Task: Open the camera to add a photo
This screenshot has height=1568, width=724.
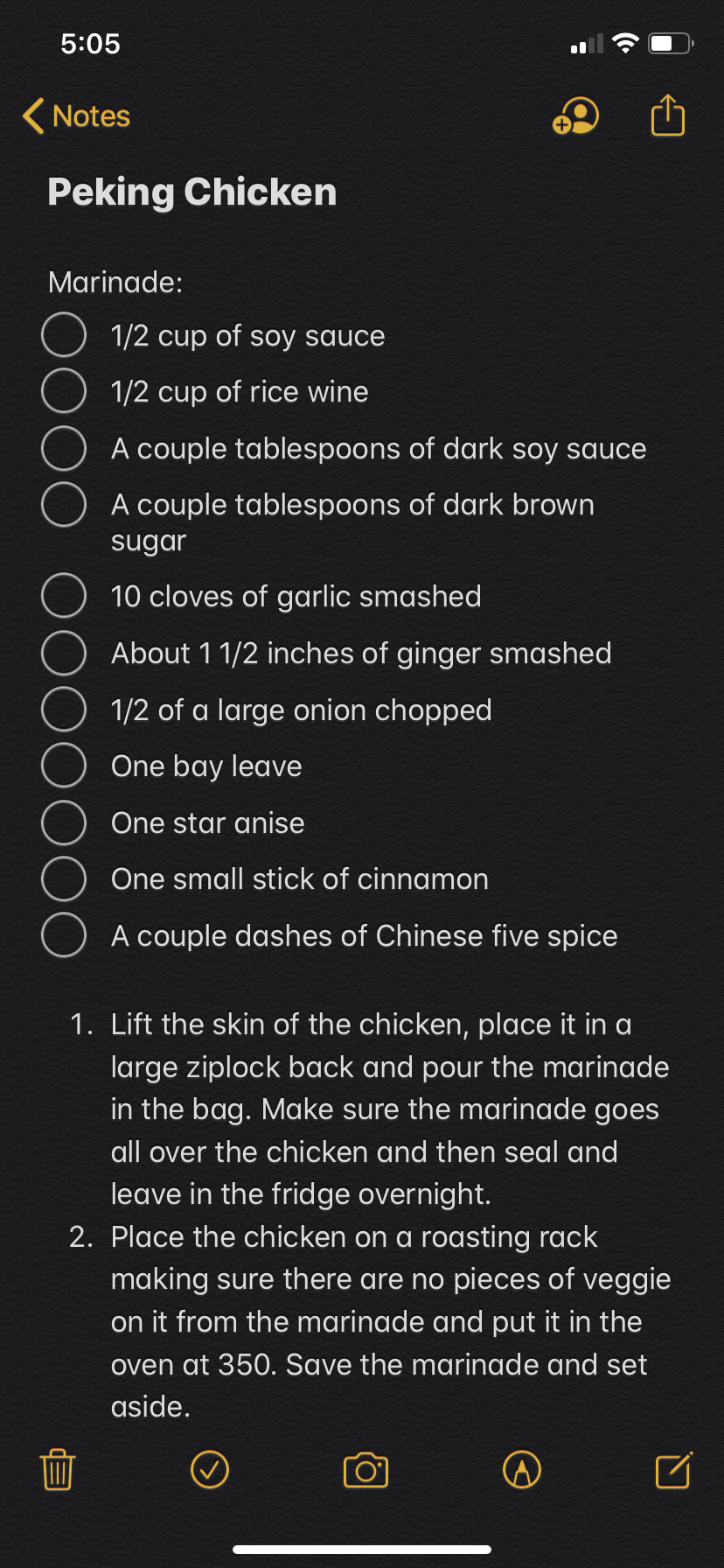Action: pyautogui.click(x=365, y=1470)
